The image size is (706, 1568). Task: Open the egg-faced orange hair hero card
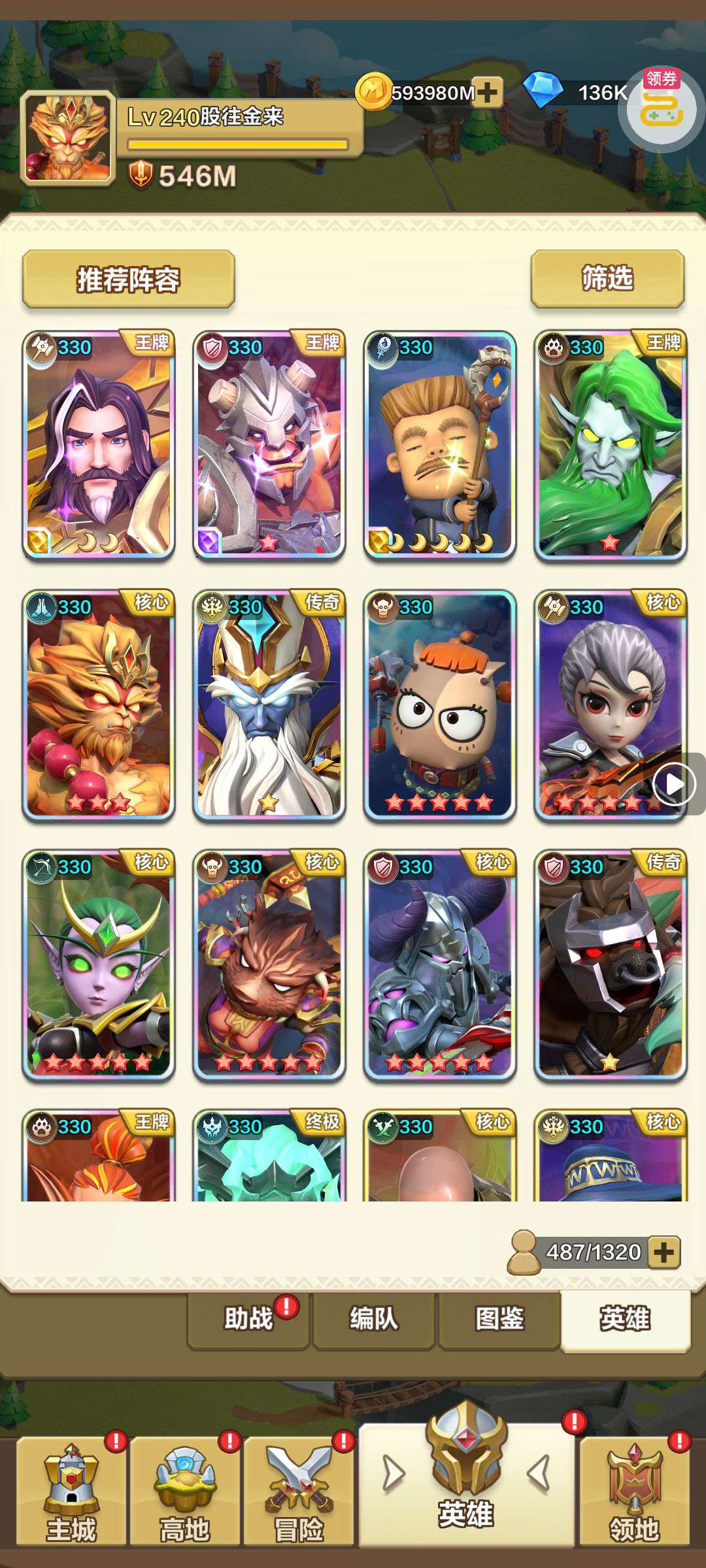[x=440, y=704]
